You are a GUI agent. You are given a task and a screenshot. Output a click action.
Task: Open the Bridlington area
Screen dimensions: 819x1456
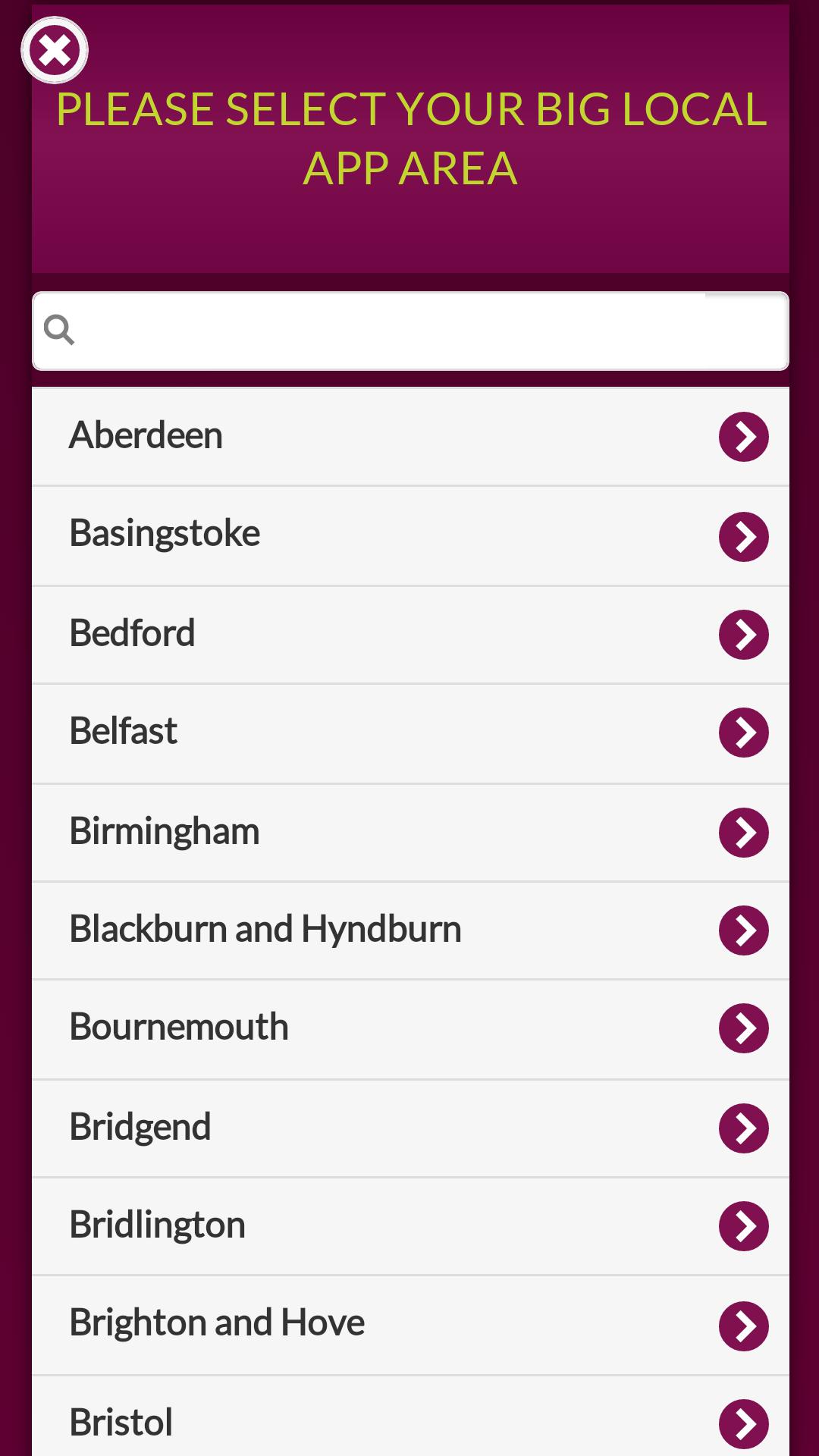[x=409, y=1225]
